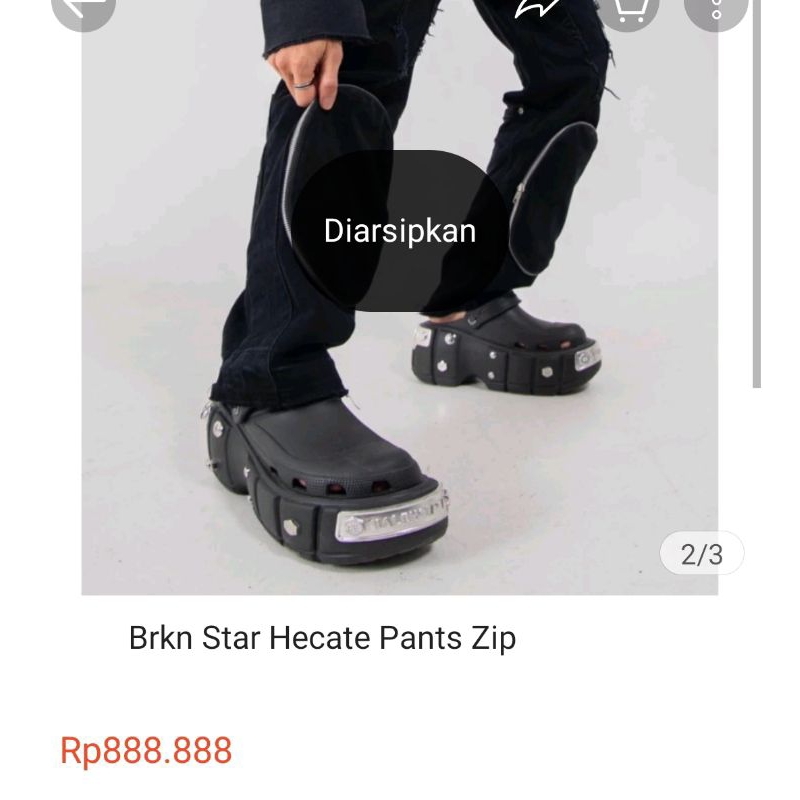Go back using the arrow button
This screenshot has height=800, width=800.
click(82, 8)
